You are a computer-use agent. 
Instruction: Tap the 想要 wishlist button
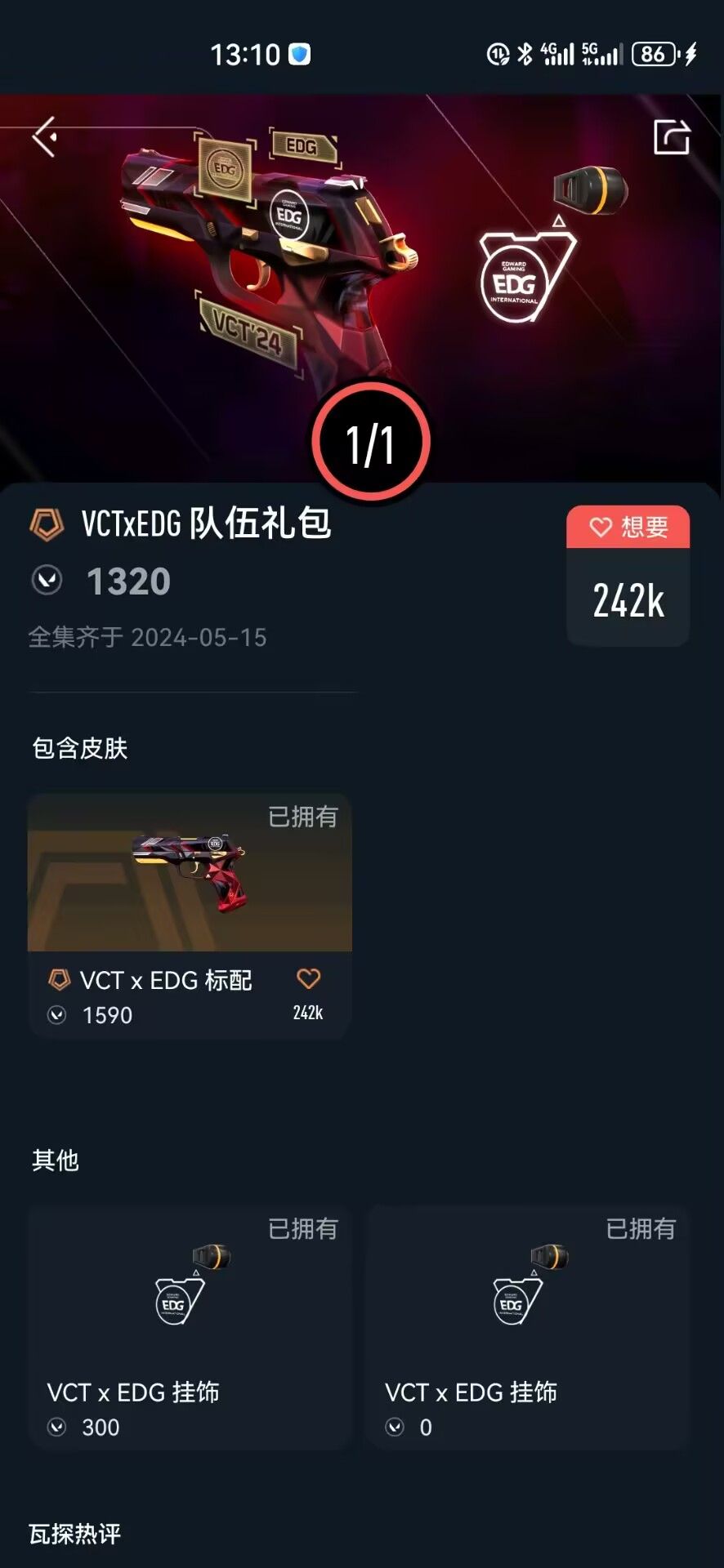coord(628,528)
